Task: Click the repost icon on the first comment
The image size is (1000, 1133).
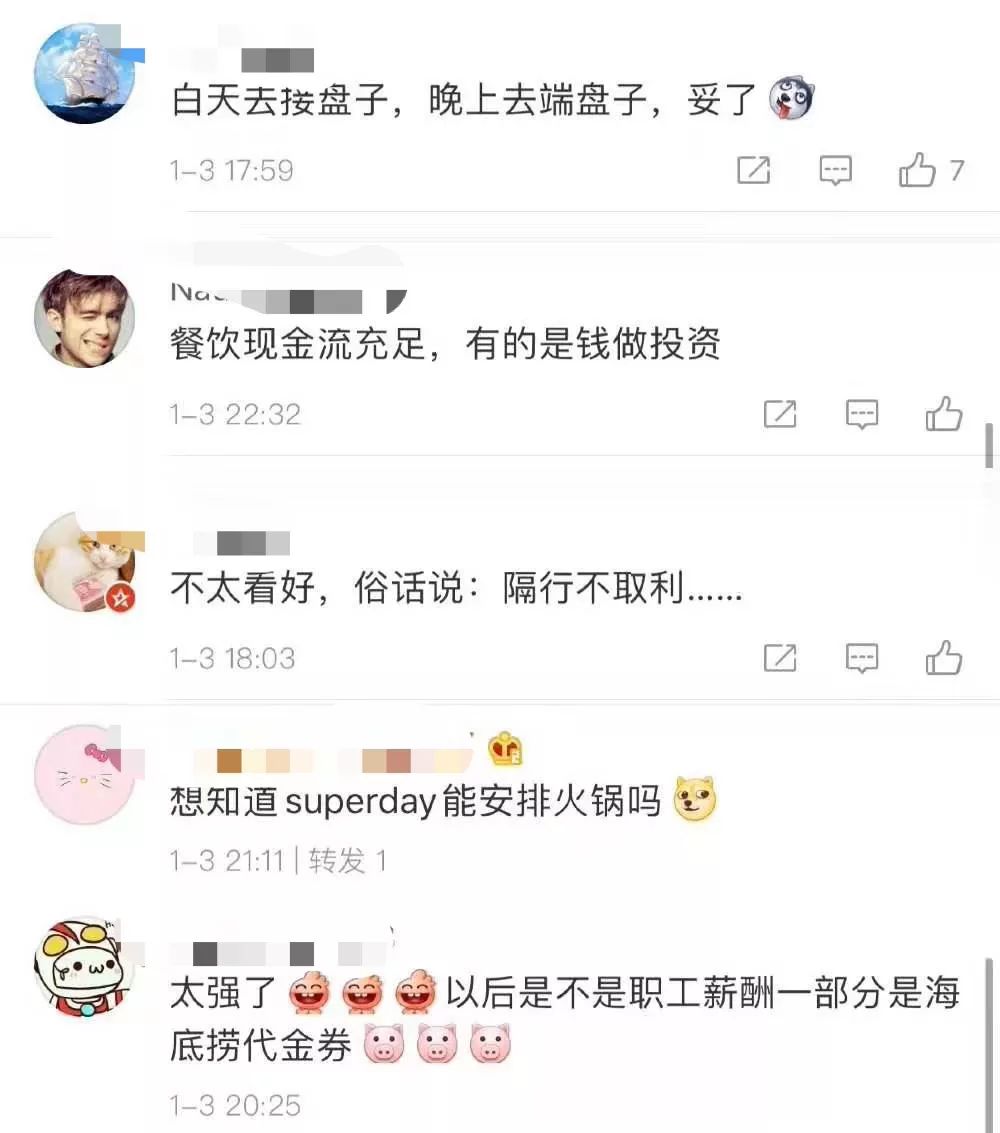Action: pos(754,170)
